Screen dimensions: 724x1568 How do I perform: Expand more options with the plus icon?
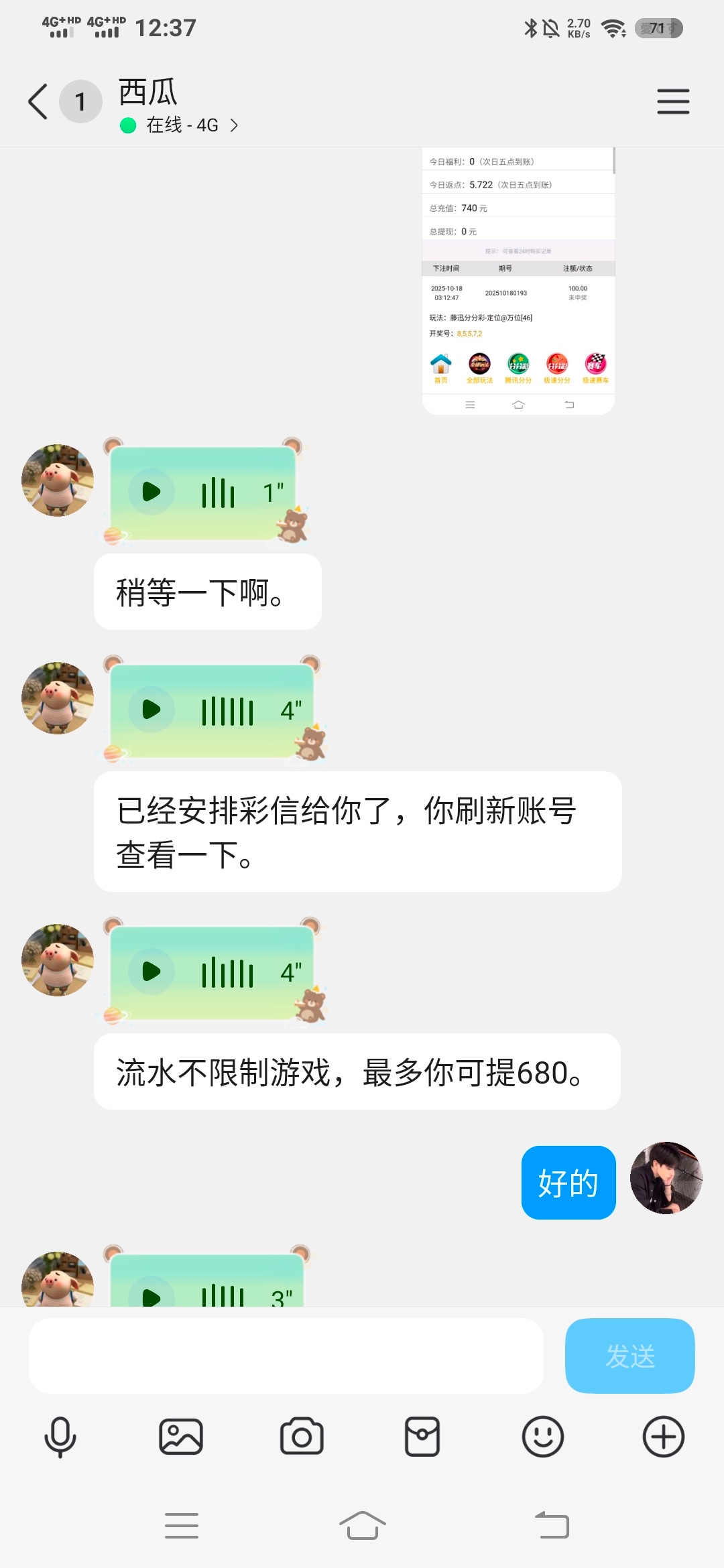[x=664, y=1437]
